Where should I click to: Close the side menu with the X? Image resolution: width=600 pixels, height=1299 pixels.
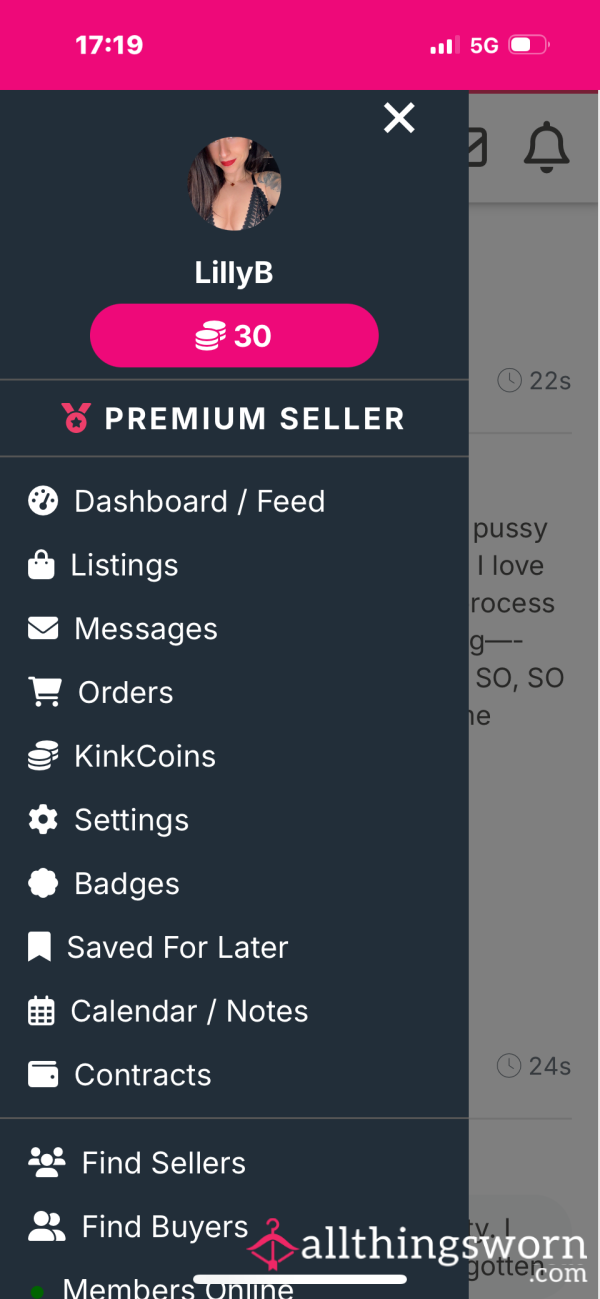(399, 119)
